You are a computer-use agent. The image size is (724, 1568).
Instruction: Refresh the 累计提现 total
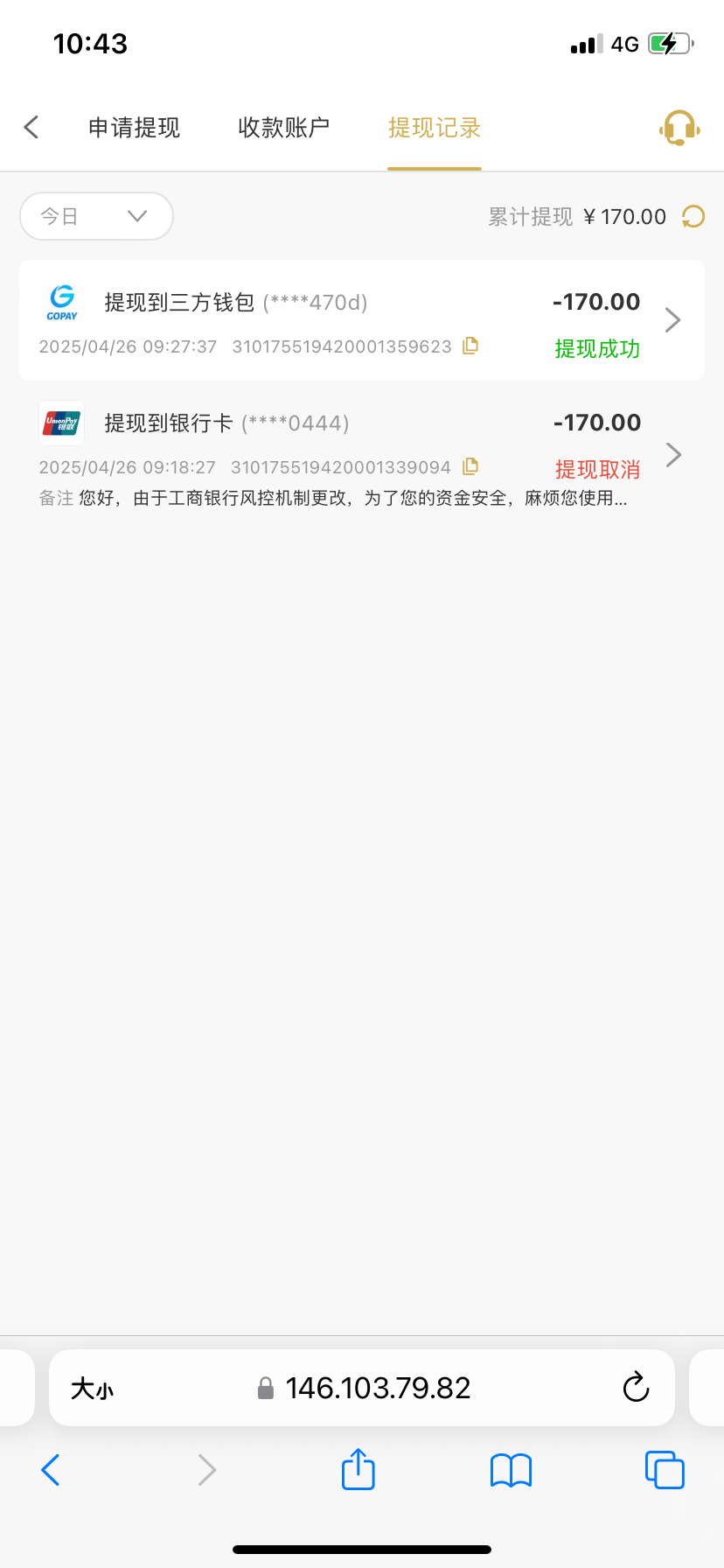pos(693,216)
